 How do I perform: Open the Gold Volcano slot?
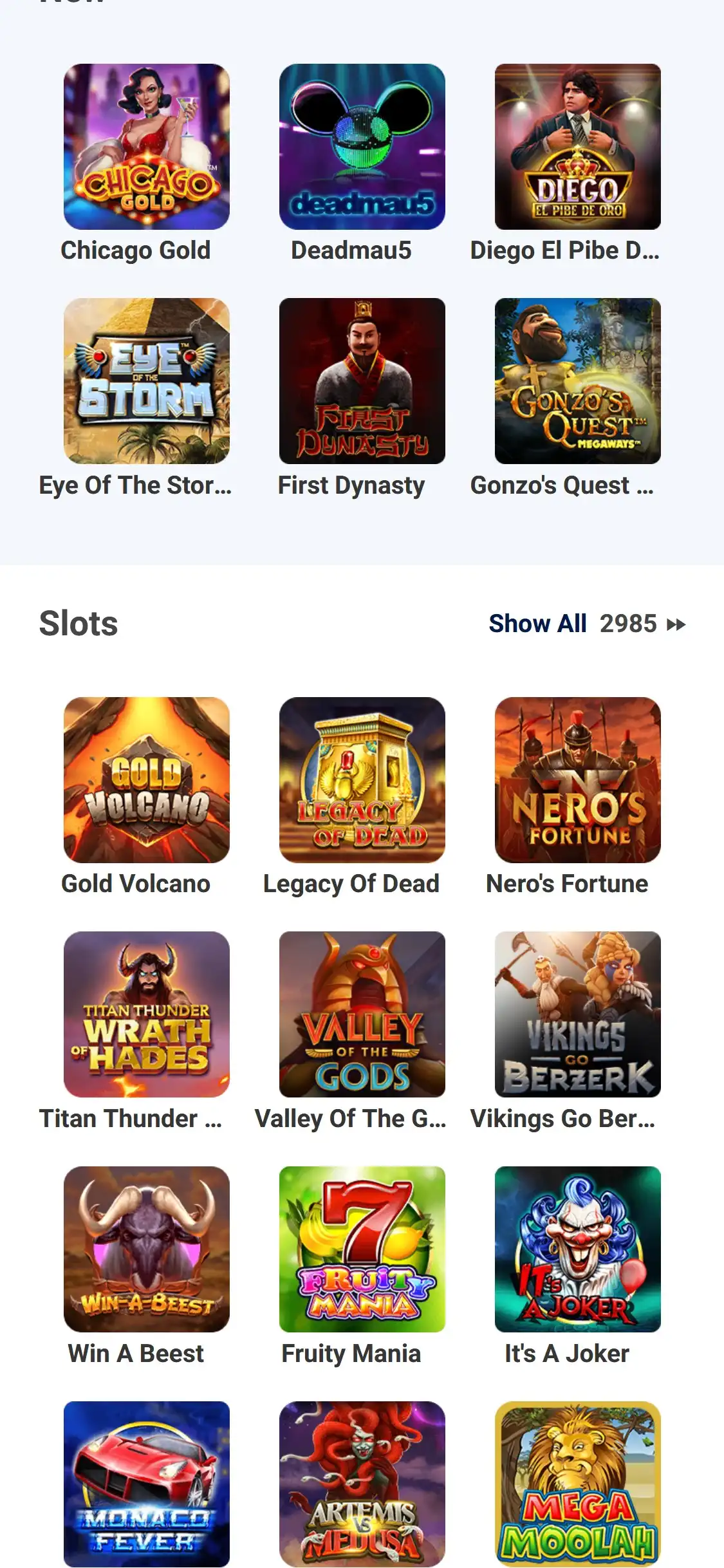(x=147, y=780)
